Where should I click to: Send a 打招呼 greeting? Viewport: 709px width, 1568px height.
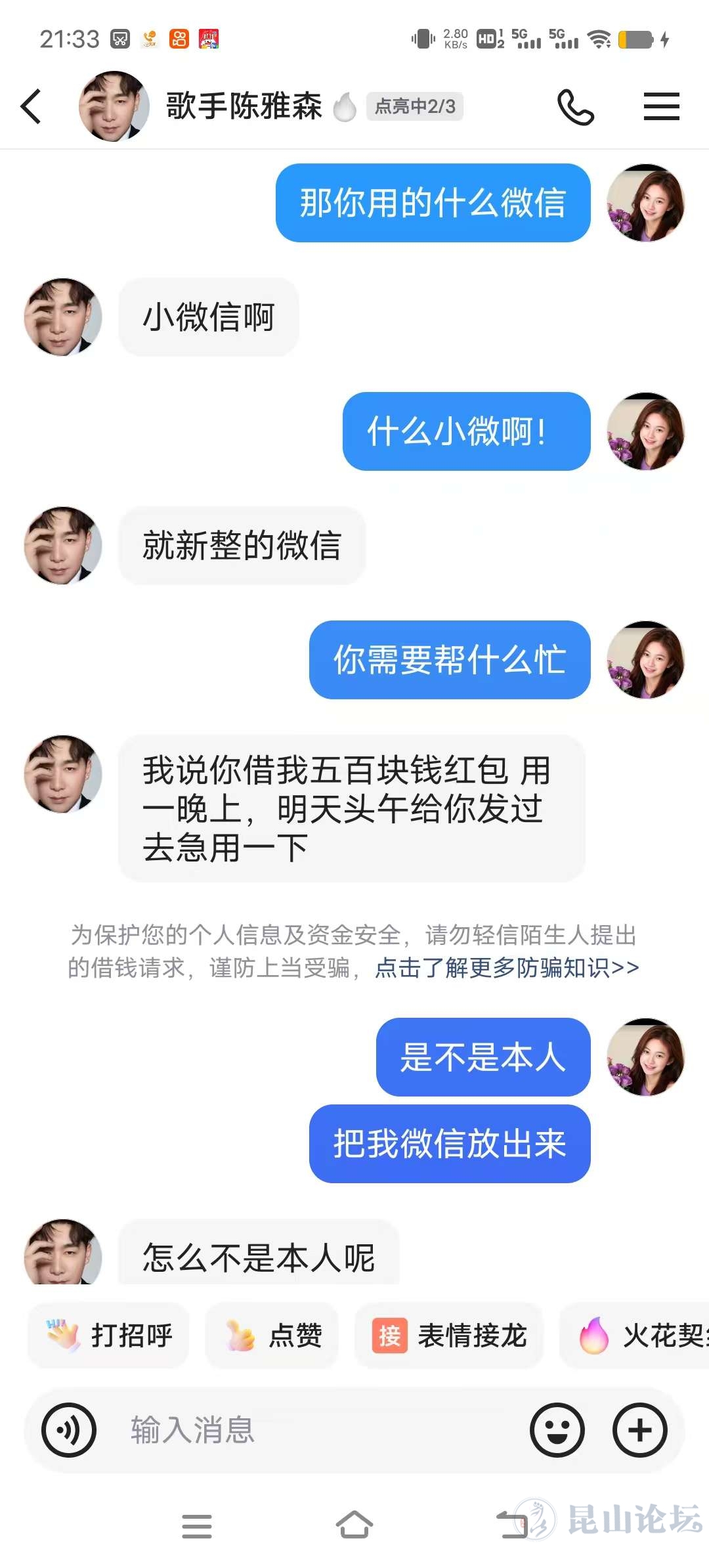pyautogui.click(x=109, y=1336)
